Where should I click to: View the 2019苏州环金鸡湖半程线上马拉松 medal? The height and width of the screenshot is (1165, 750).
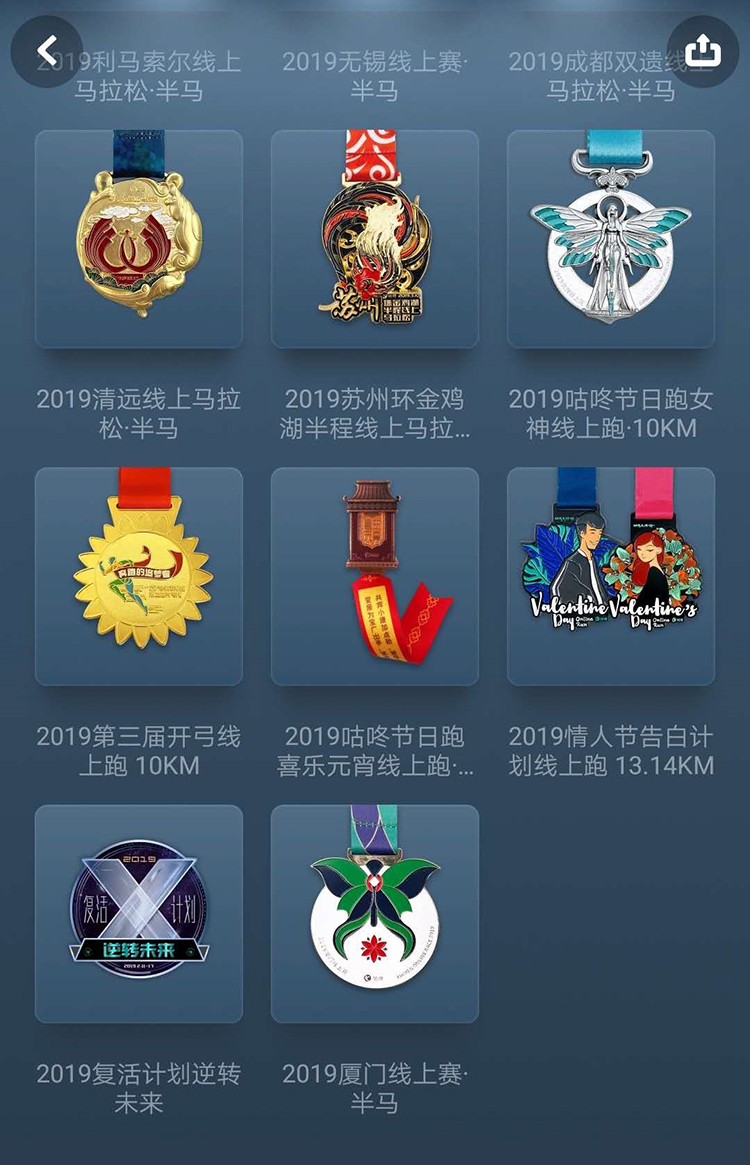coord(375,239)
